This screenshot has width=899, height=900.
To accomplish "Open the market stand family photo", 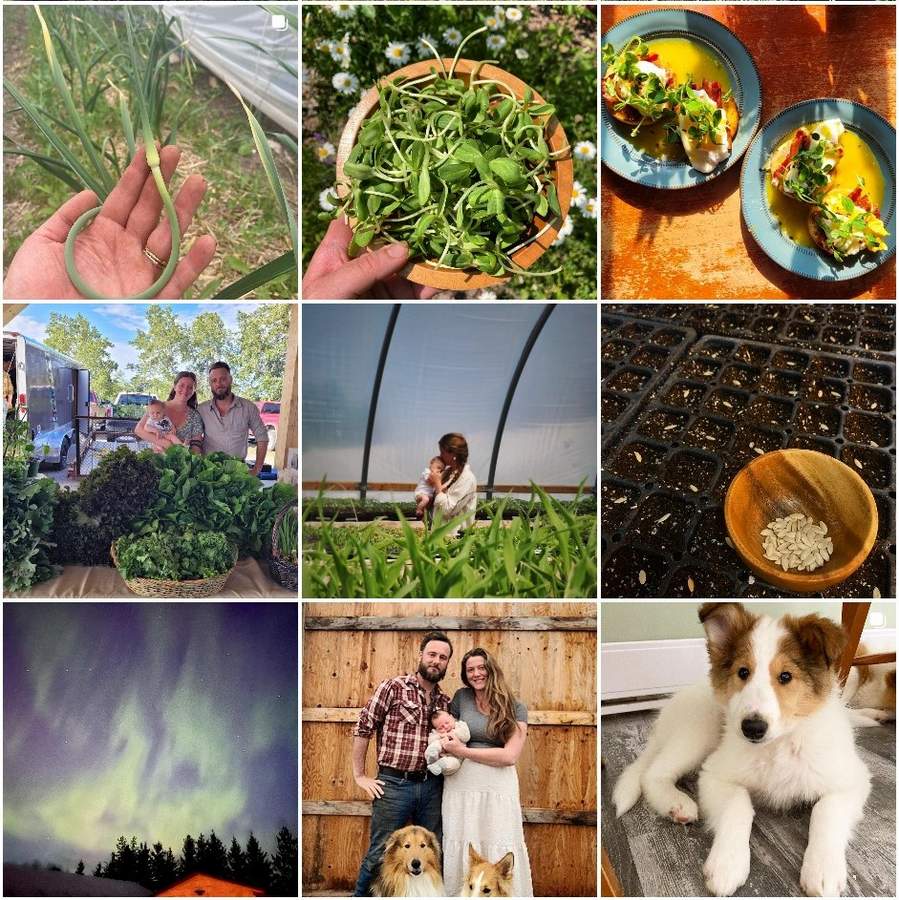I will coord(150,450).
